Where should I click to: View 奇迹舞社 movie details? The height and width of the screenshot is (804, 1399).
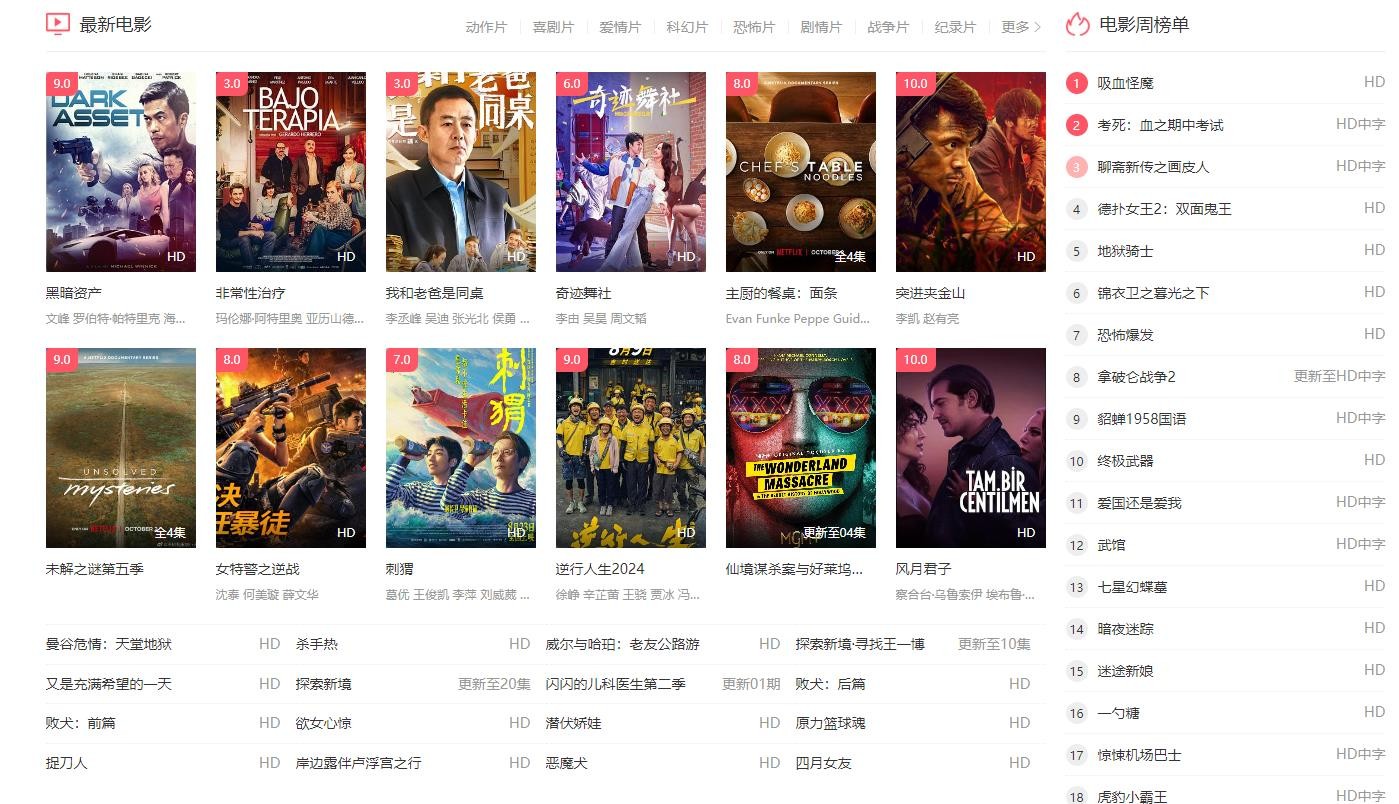[631, 171]
